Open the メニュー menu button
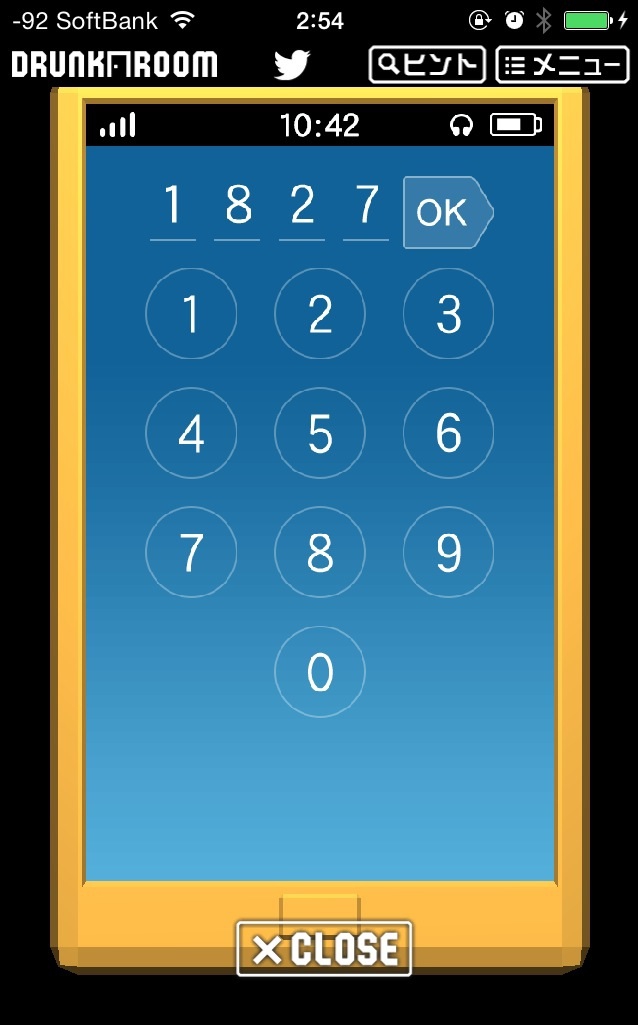Viewport: 638px width, 1025px height. pyautogui.click(x=562, y=66)
